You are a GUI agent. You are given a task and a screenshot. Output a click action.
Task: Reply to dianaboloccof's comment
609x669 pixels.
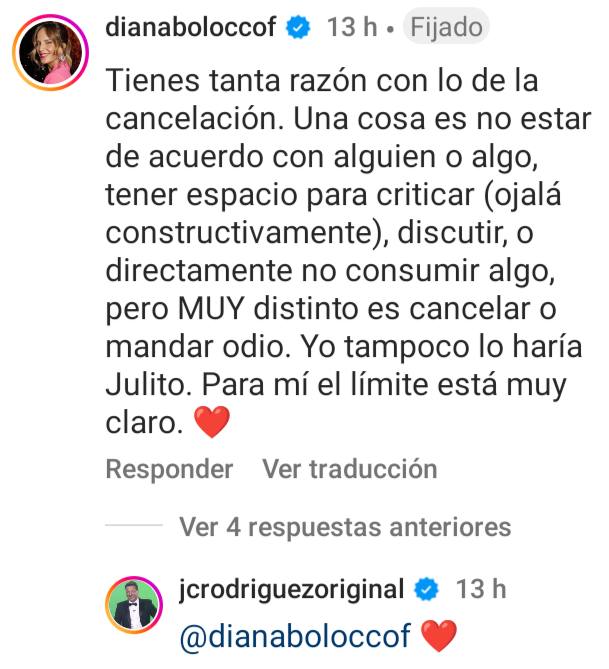pos(169,469)
